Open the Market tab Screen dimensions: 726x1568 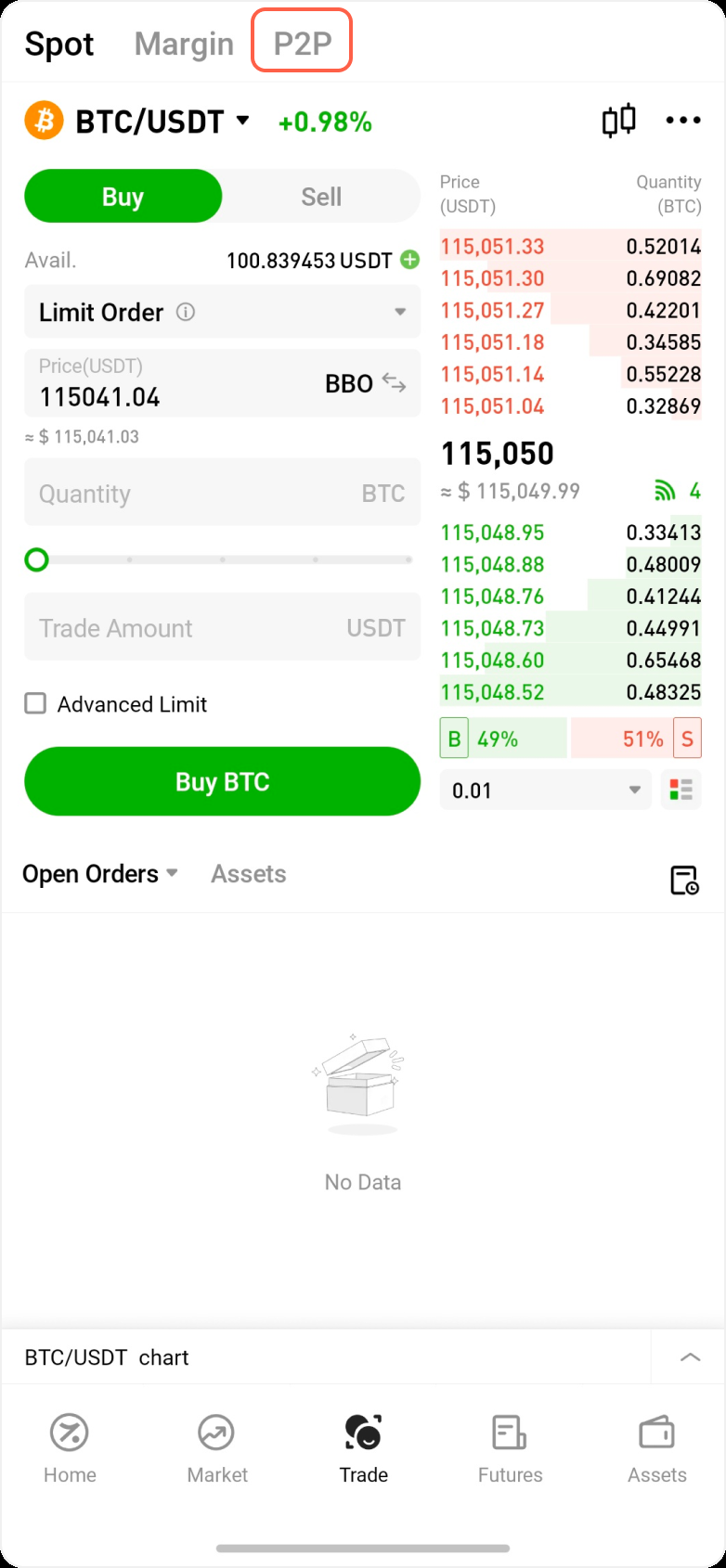[x=217, y=1449]
